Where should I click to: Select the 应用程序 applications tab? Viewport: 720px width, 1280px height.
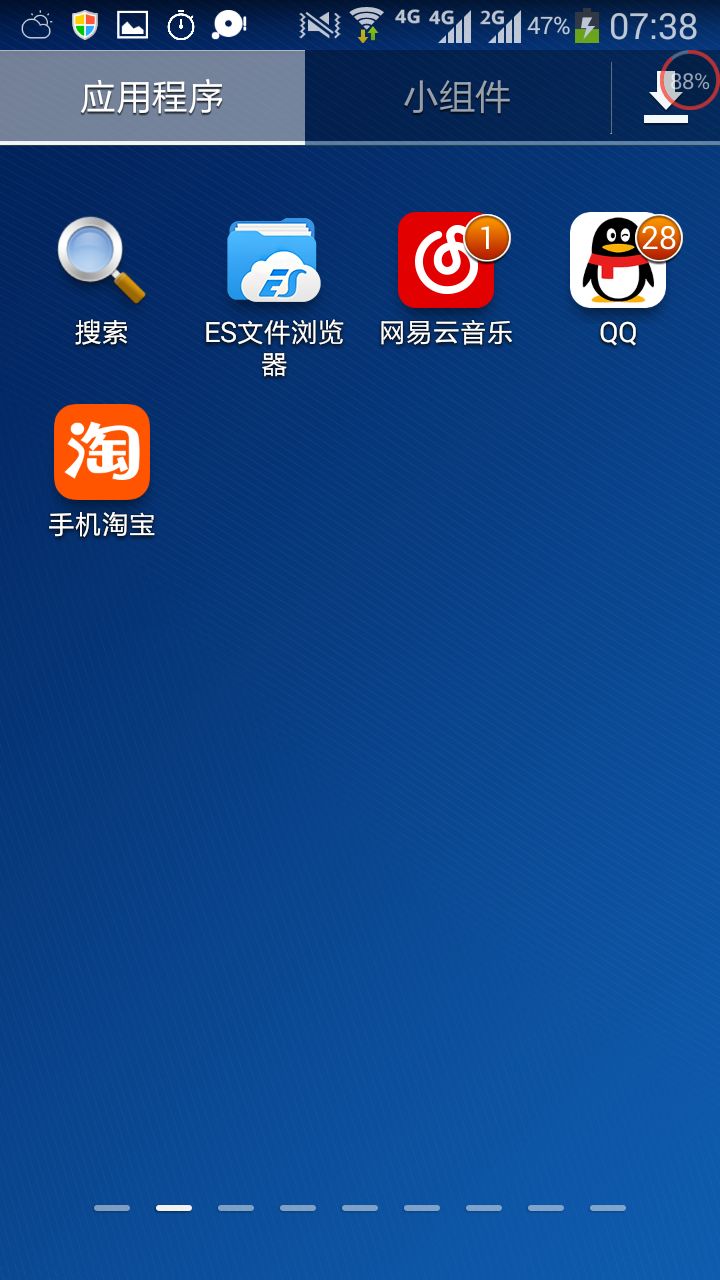coord(150,95)
